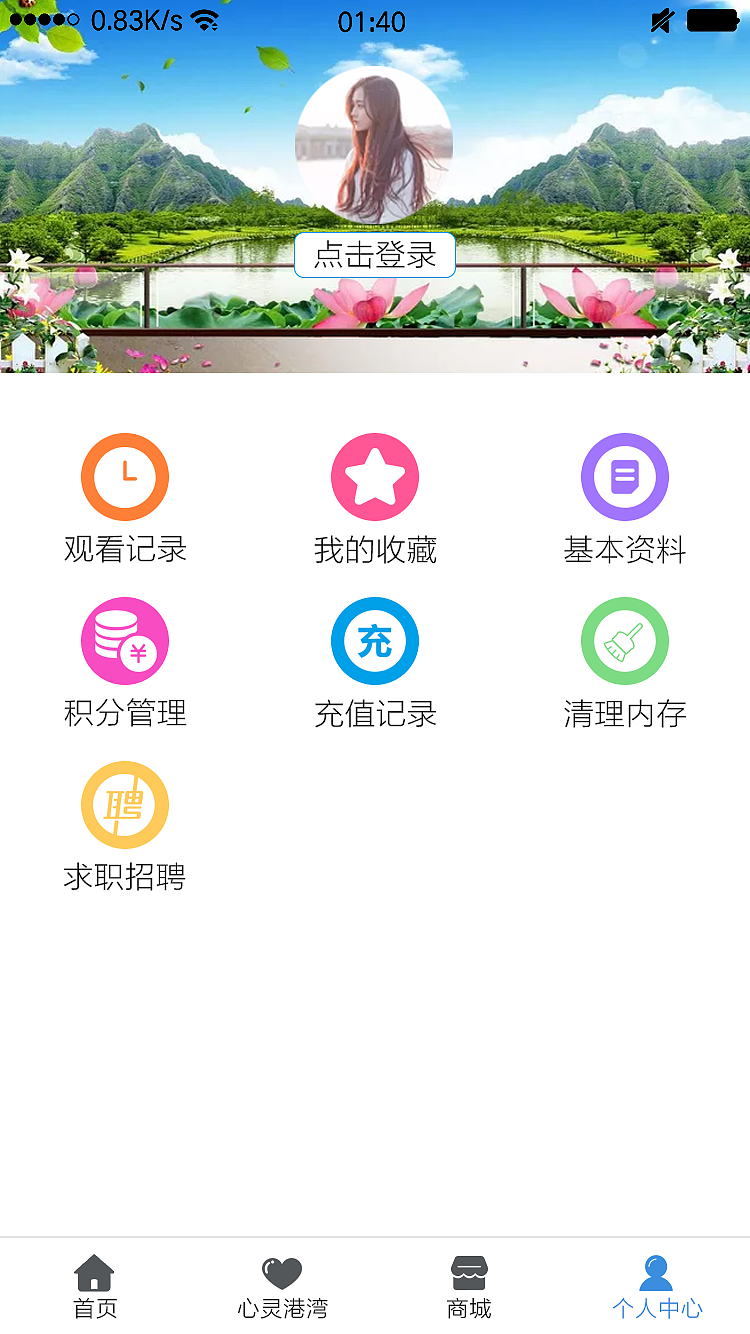This screenshot has height=1334, width=750.
Task: Tap the 心灵港湾 heart icon
Action: 281,1272
